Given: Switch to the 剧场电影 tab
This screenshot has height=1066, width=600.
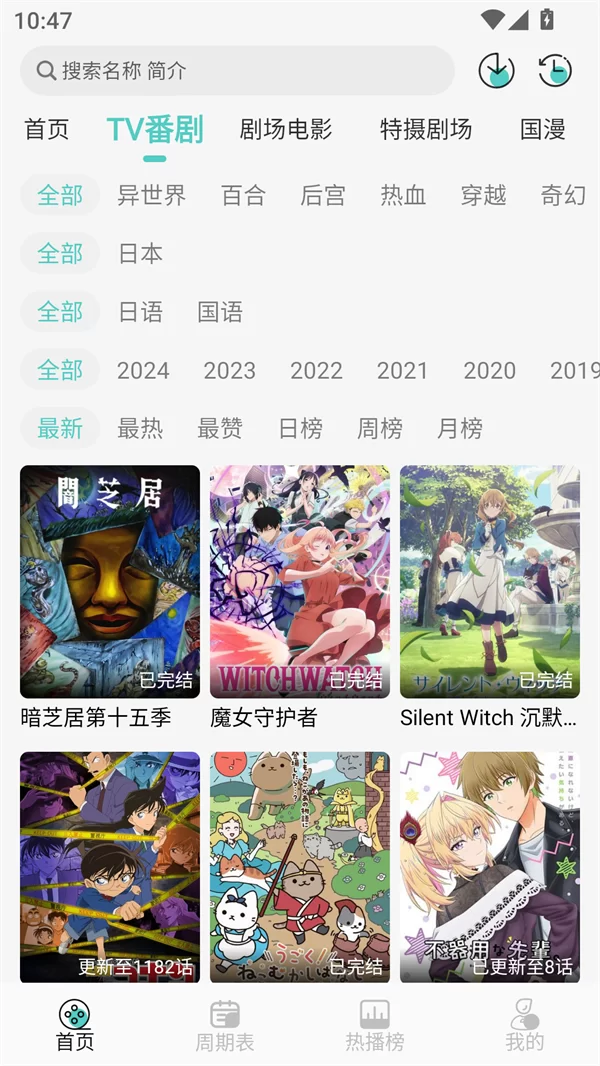Looking at the screenshot, I should tap(286, 129).
